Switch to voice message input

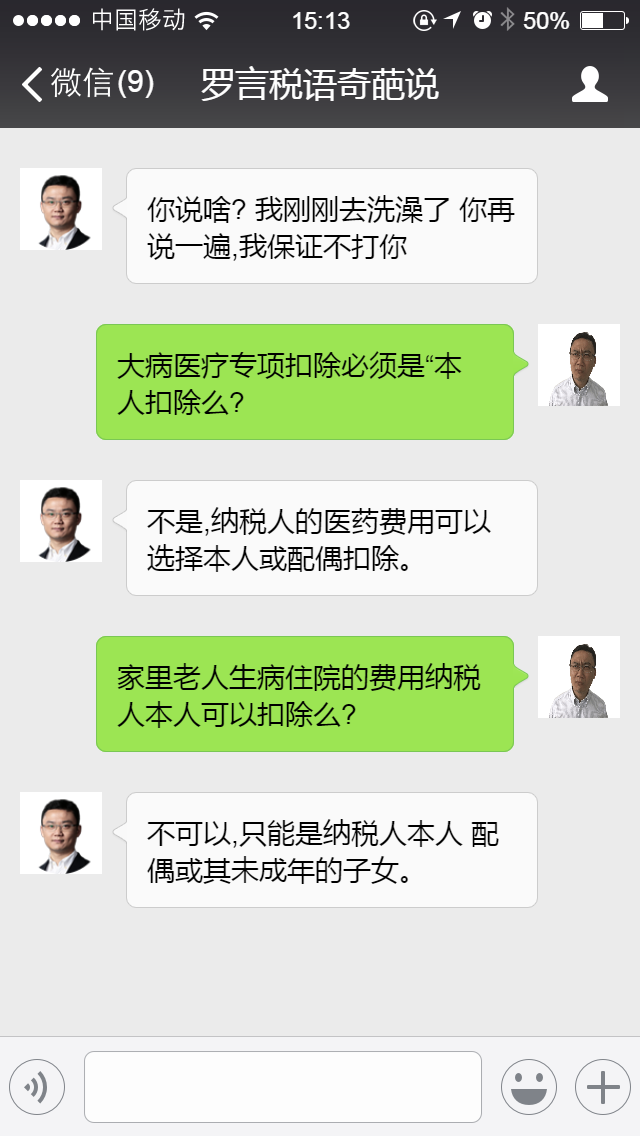(37, 1087)
